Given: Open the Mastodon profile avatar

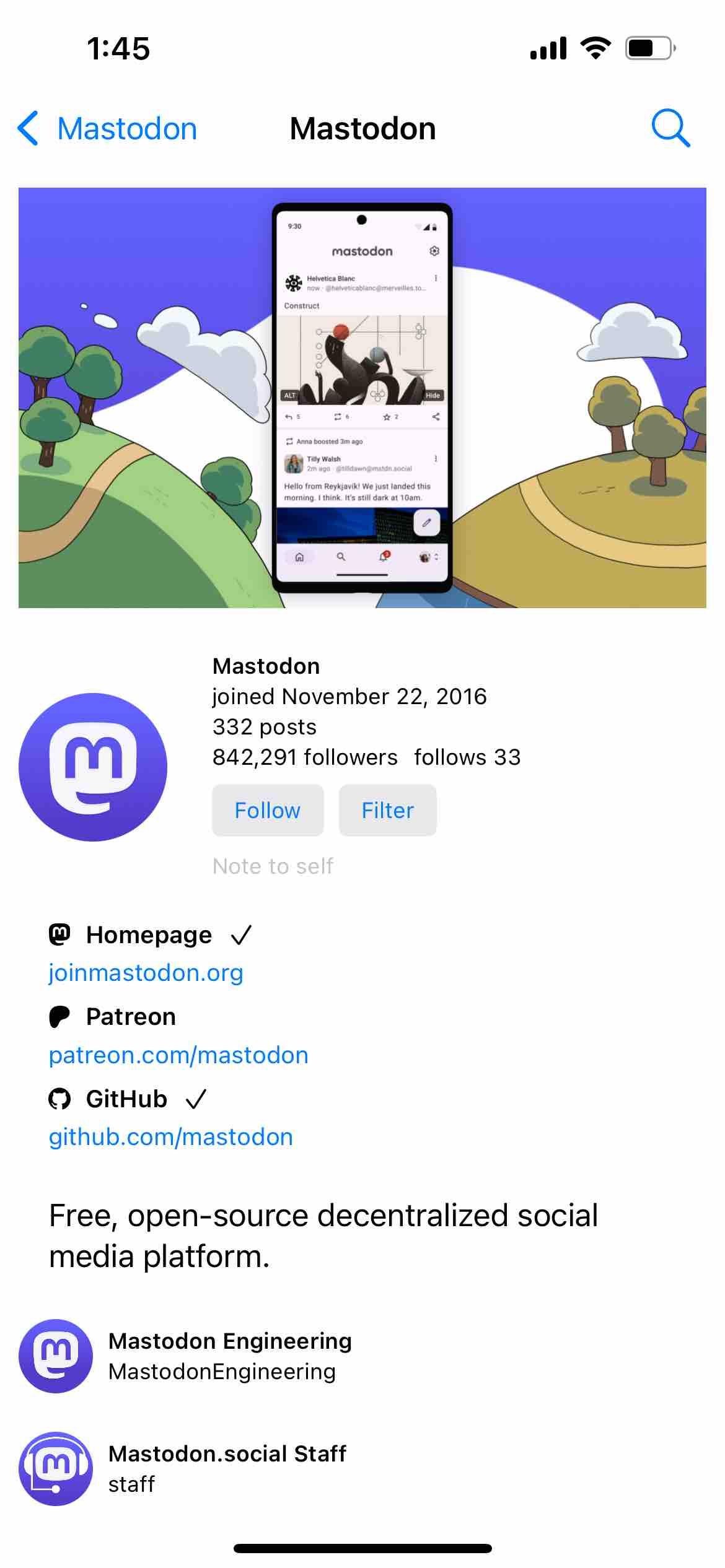Looking at the screenshot, I should click(x=93, y=767).
